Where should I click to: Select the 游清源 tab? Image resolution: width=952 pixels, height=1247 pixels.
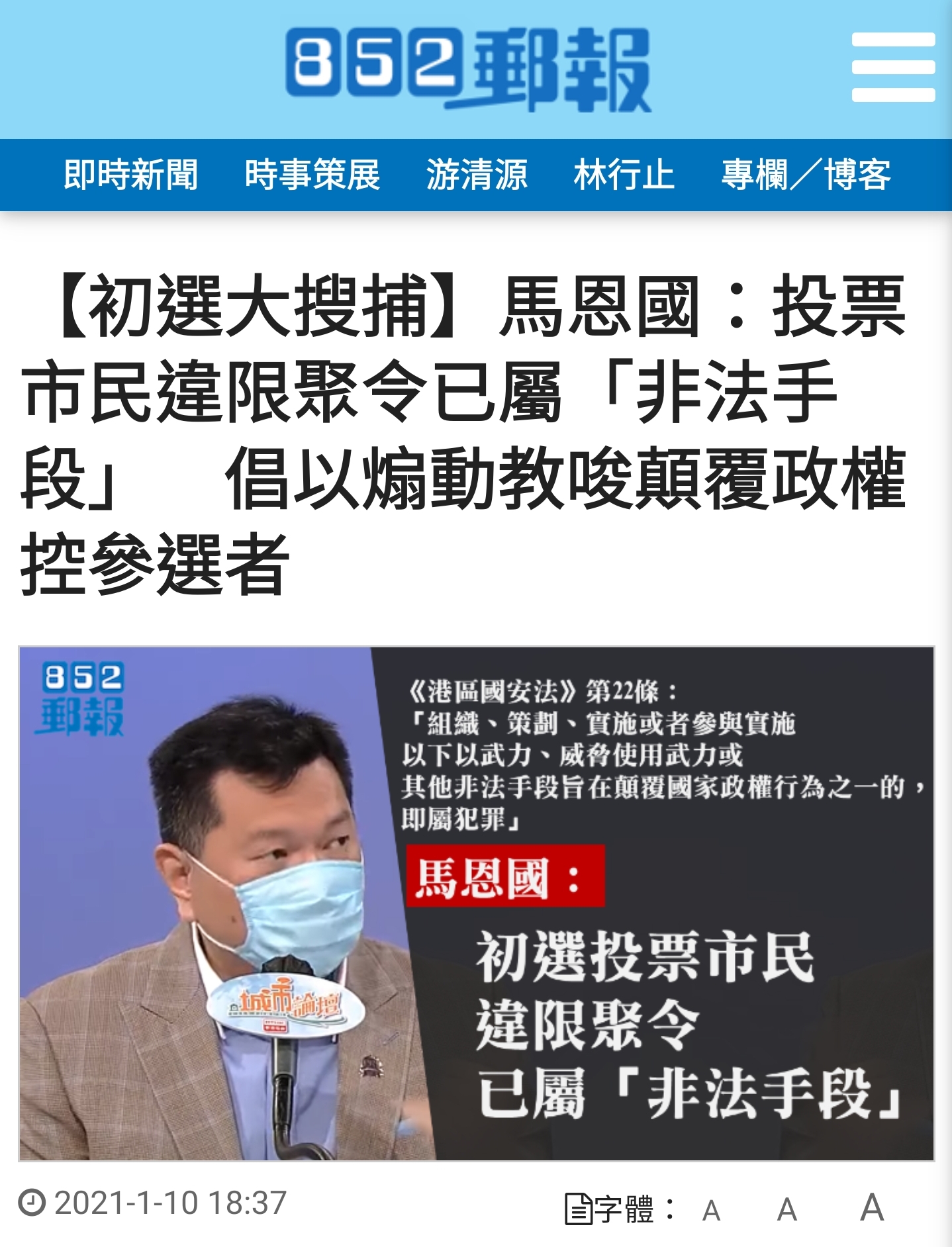tap(477, 175)
